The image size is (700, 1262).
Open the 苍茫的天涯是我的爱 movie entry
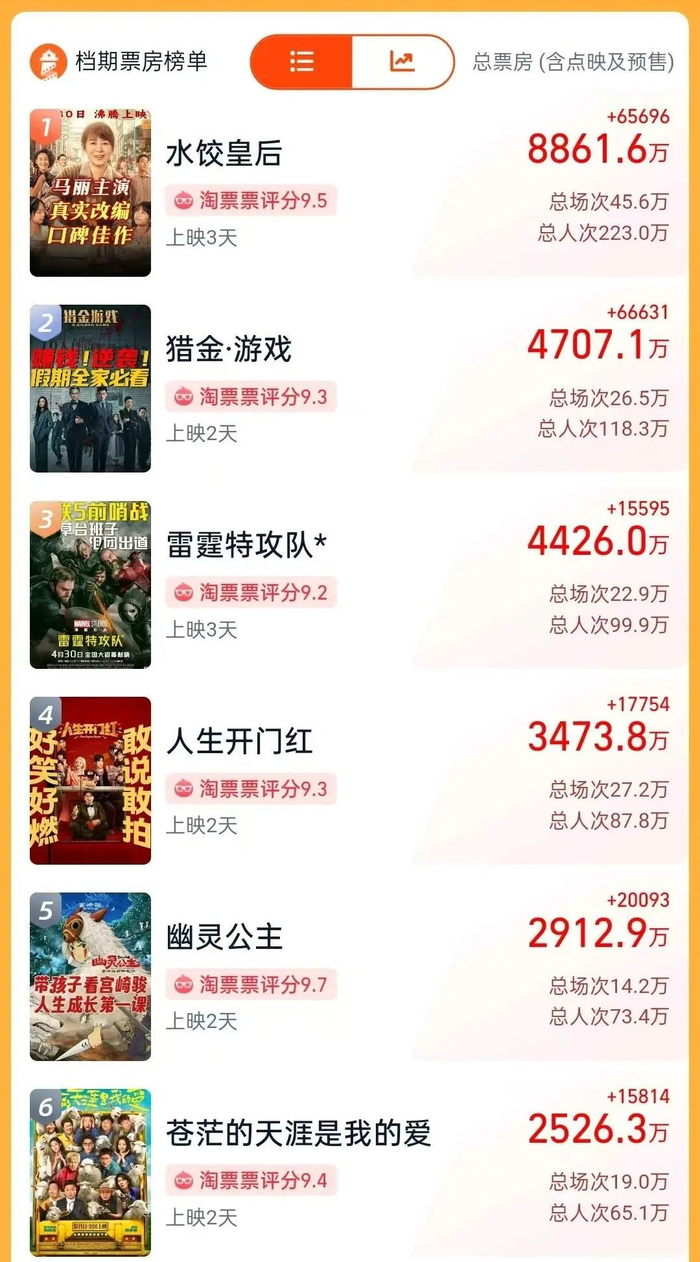tap(350, 1172)
